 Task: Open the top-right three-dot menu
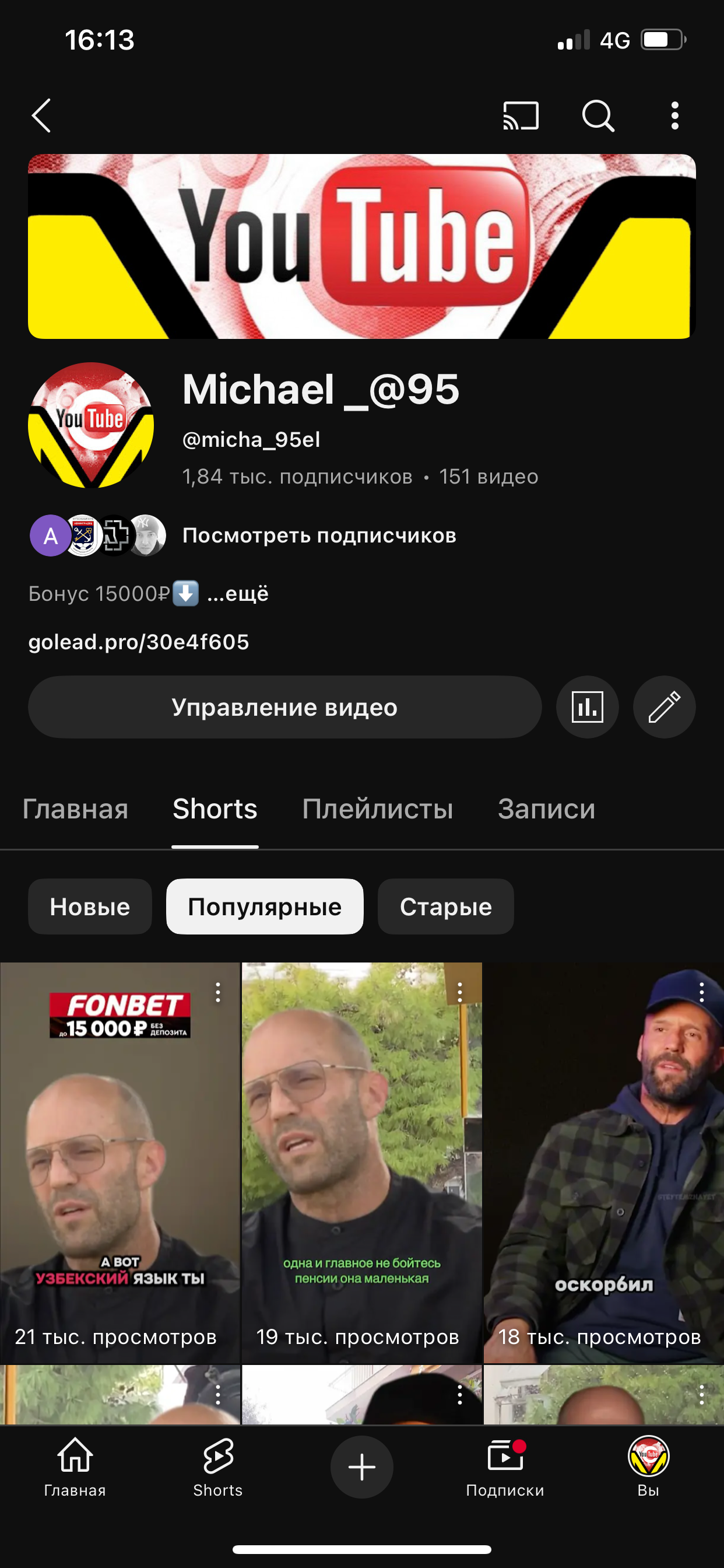click(673, 116)
